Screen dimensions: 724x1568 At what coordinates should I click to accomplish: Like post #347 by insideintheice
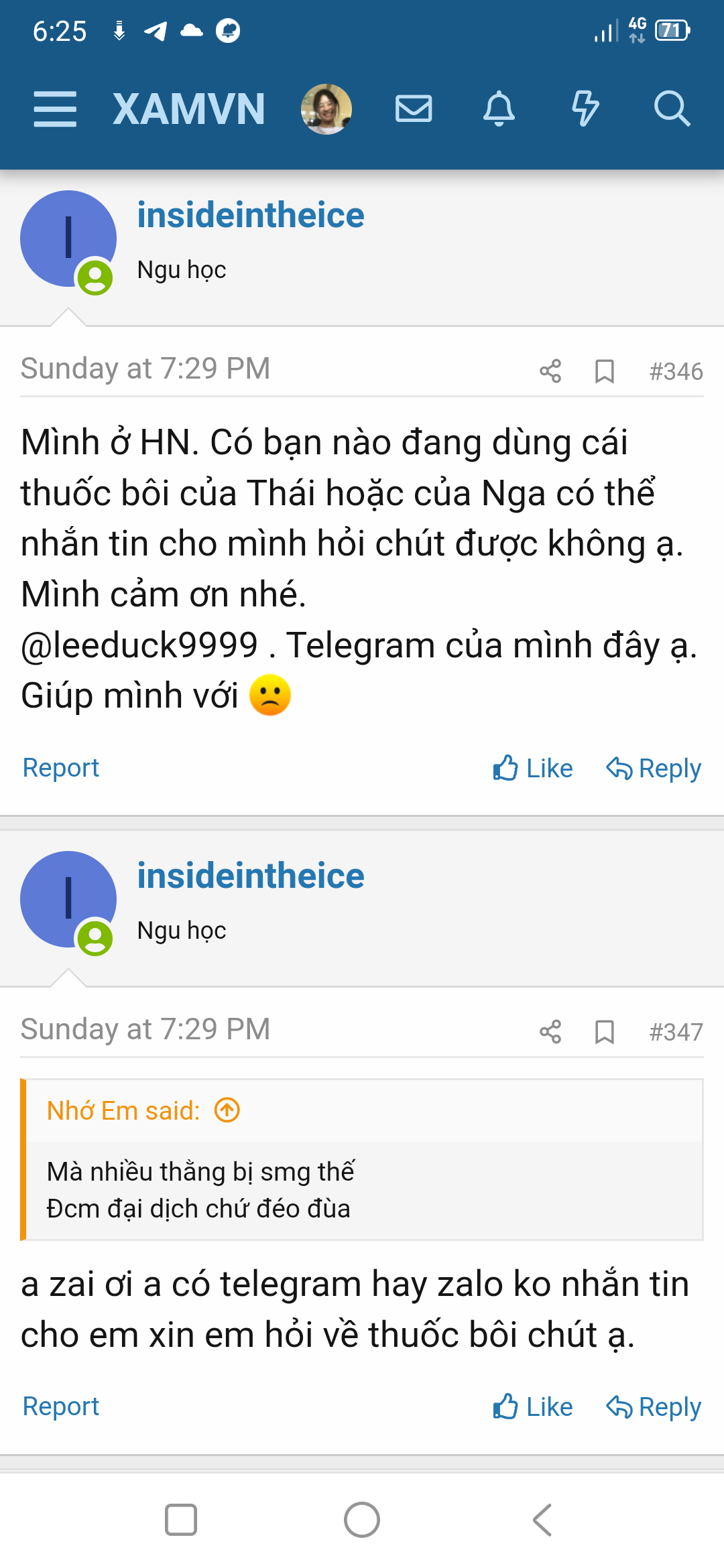click(x=530, y=1407)
